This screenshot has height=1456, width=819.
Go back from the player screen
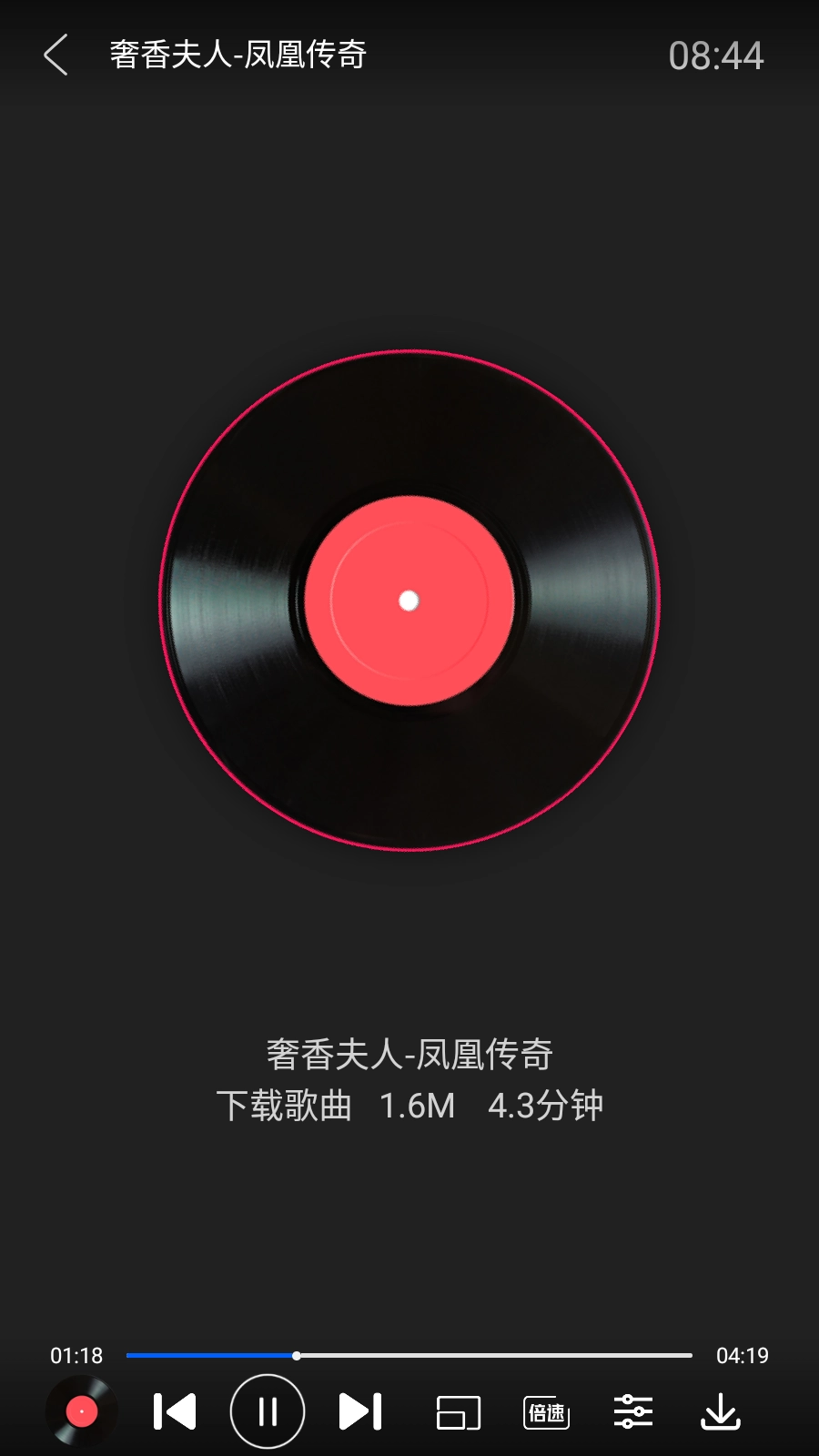pyautogui.click(x=56, y=55)
